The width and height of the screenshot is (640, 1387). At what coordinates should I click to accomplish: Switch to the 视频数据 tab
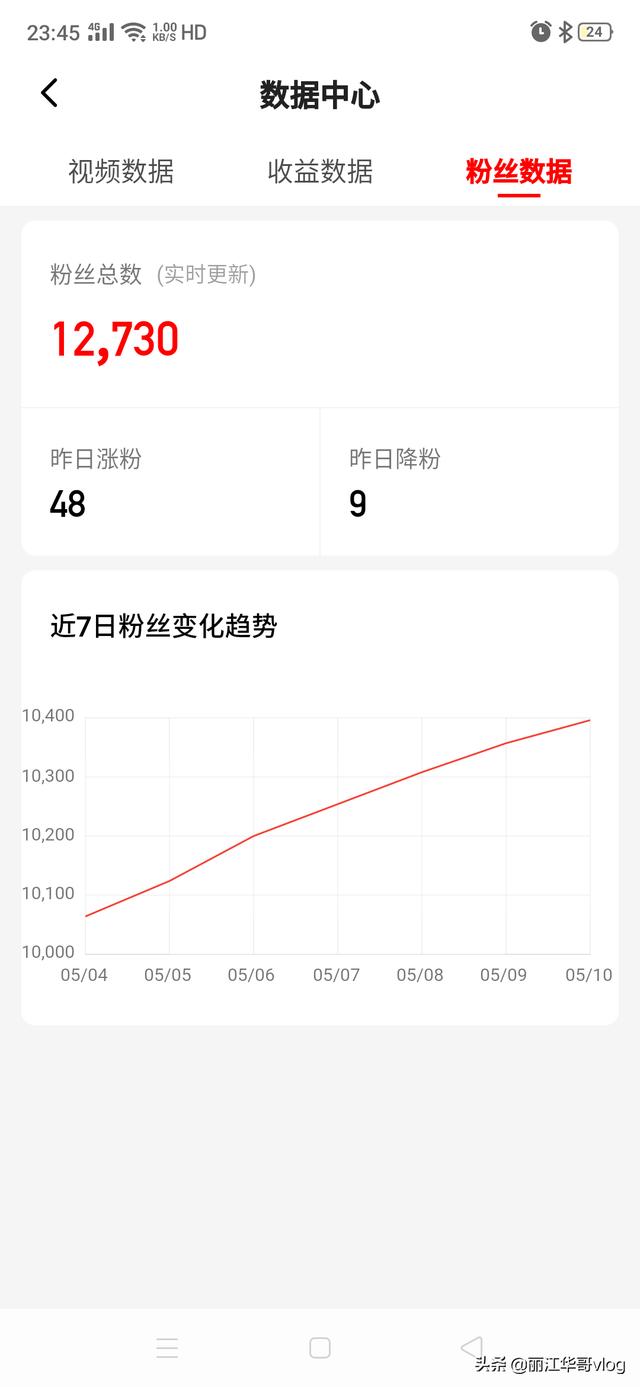[121, 172]
